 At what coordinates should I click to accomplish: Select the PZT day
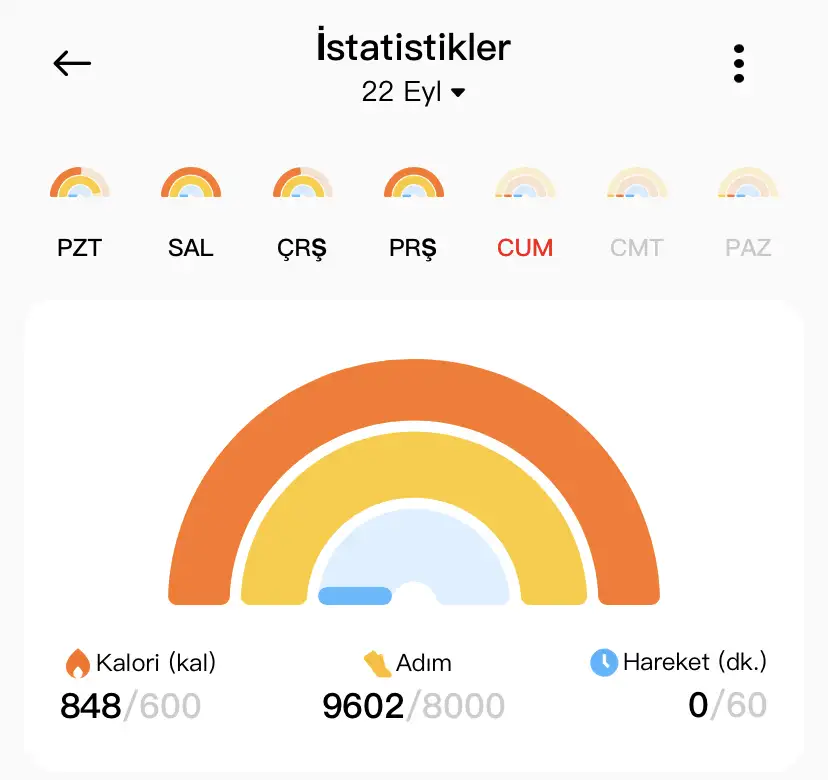79,213
